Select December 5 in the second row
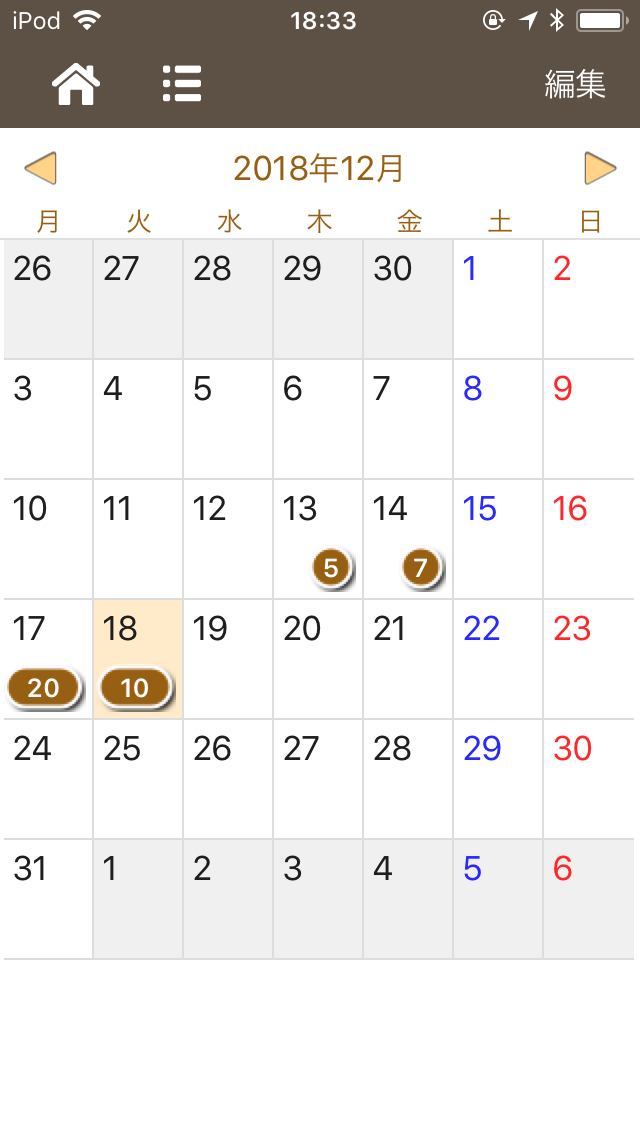Screen dimensions: 640x1136 (x=228, y=419)
